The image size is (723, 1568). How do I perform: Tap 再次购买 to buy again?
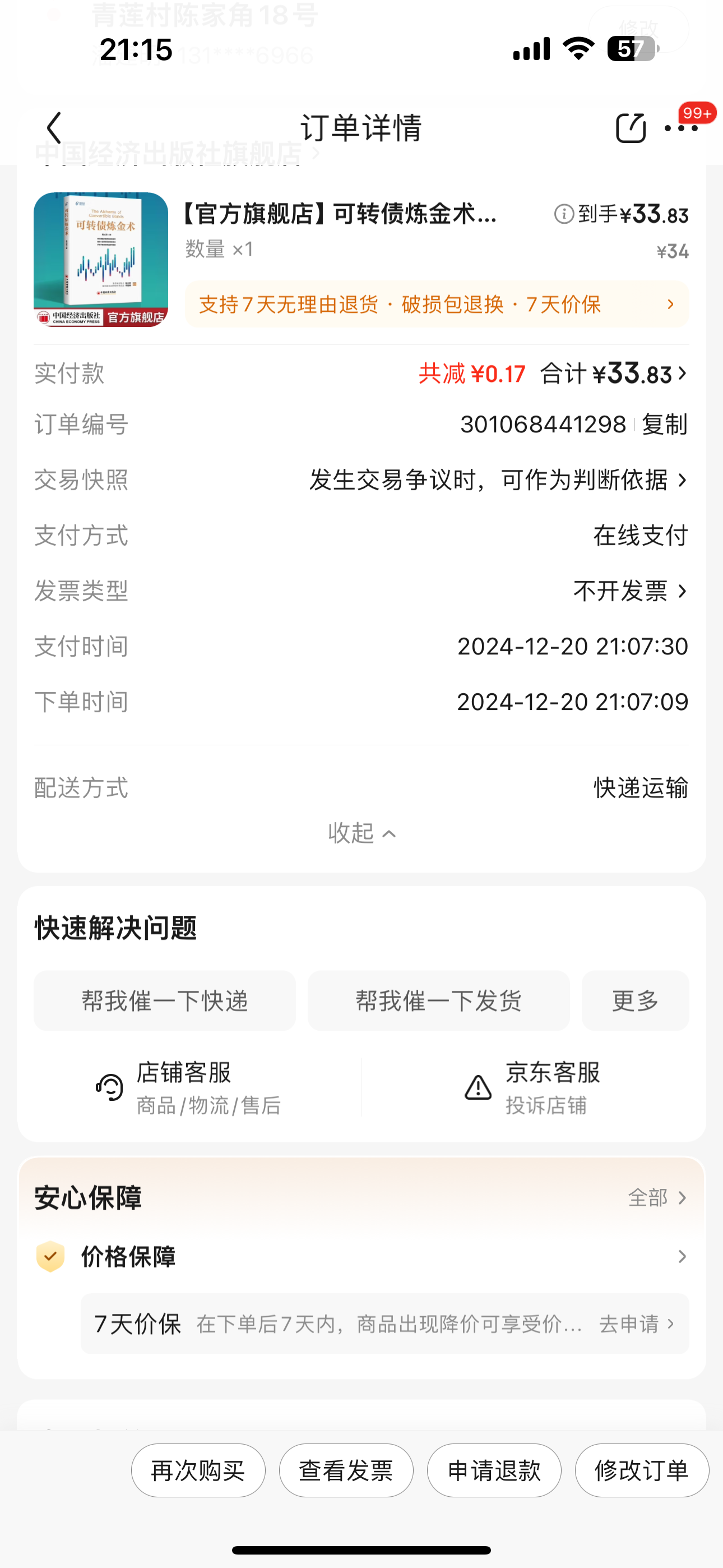pos(198,1470)
